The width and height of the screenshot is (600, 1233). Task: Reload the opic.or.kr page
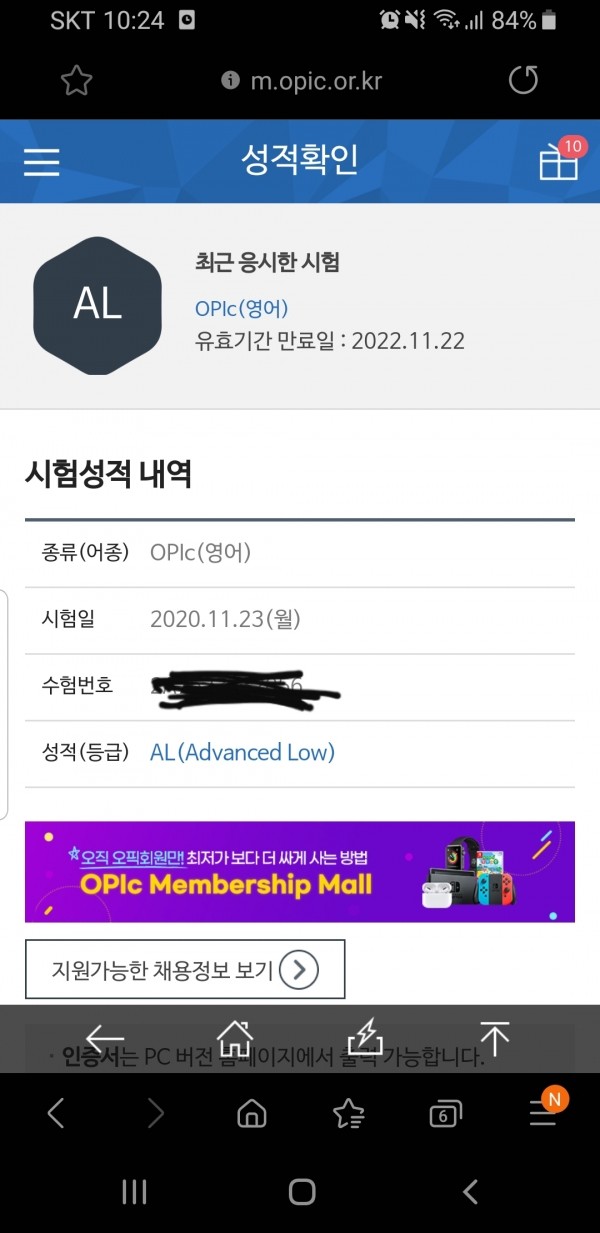(x=523, y=81)
